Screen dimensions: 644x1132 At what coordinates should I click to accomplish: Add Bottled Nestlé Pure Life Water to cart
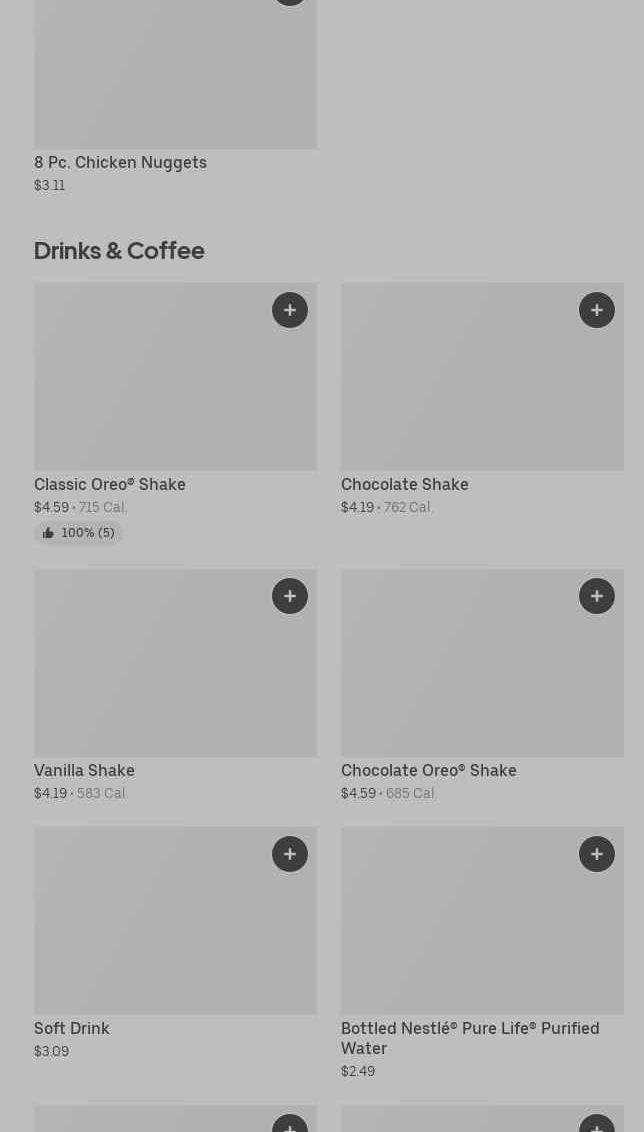[596, 854]
